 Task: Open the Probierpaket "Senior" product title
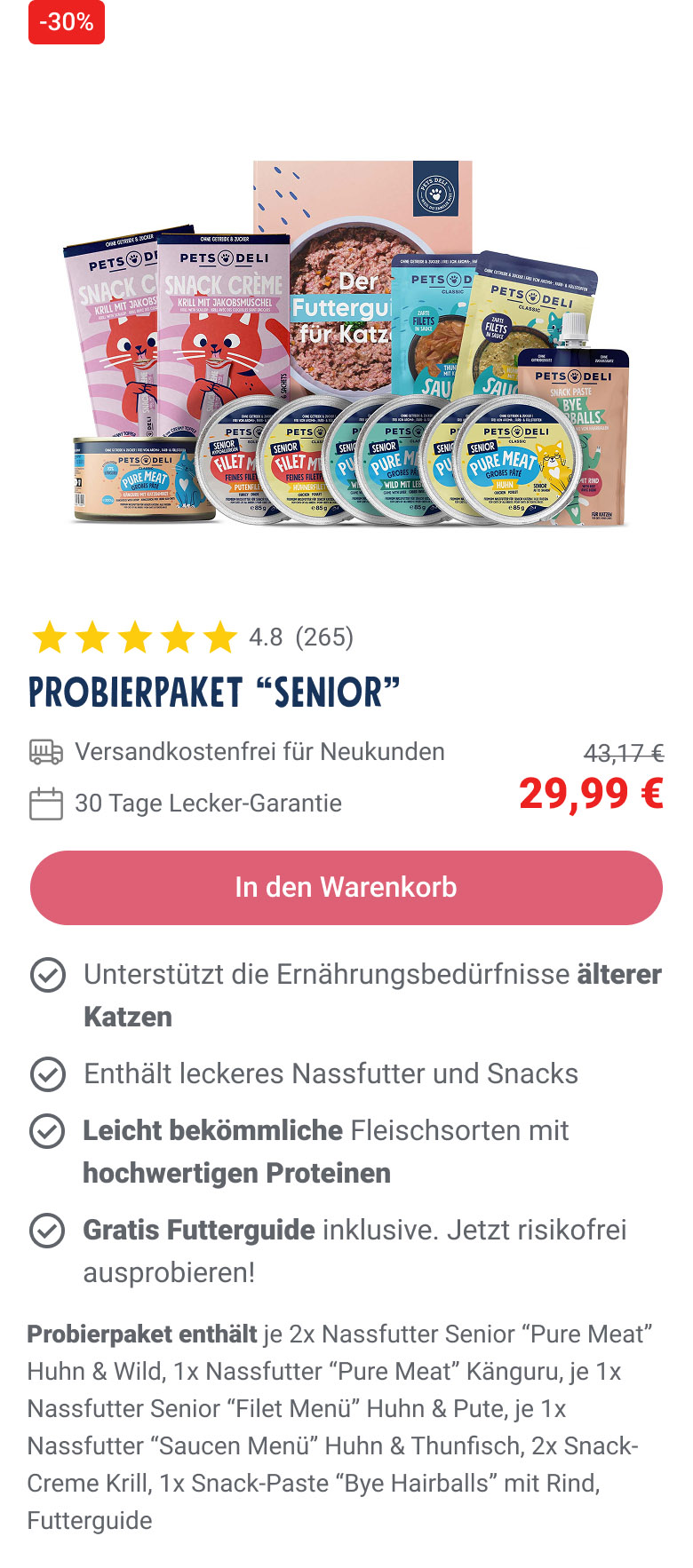click(x=214, y=693)
